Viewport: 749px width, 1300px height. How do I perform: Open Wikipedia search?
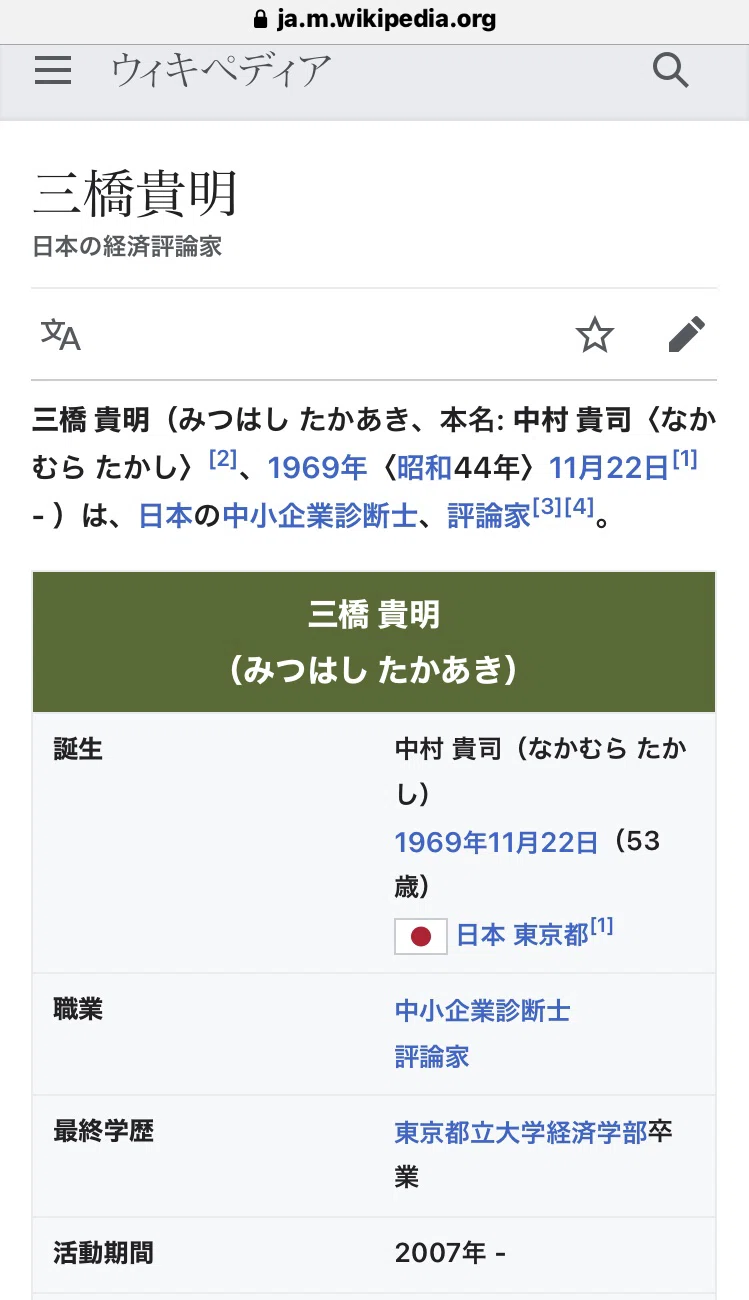670,70
